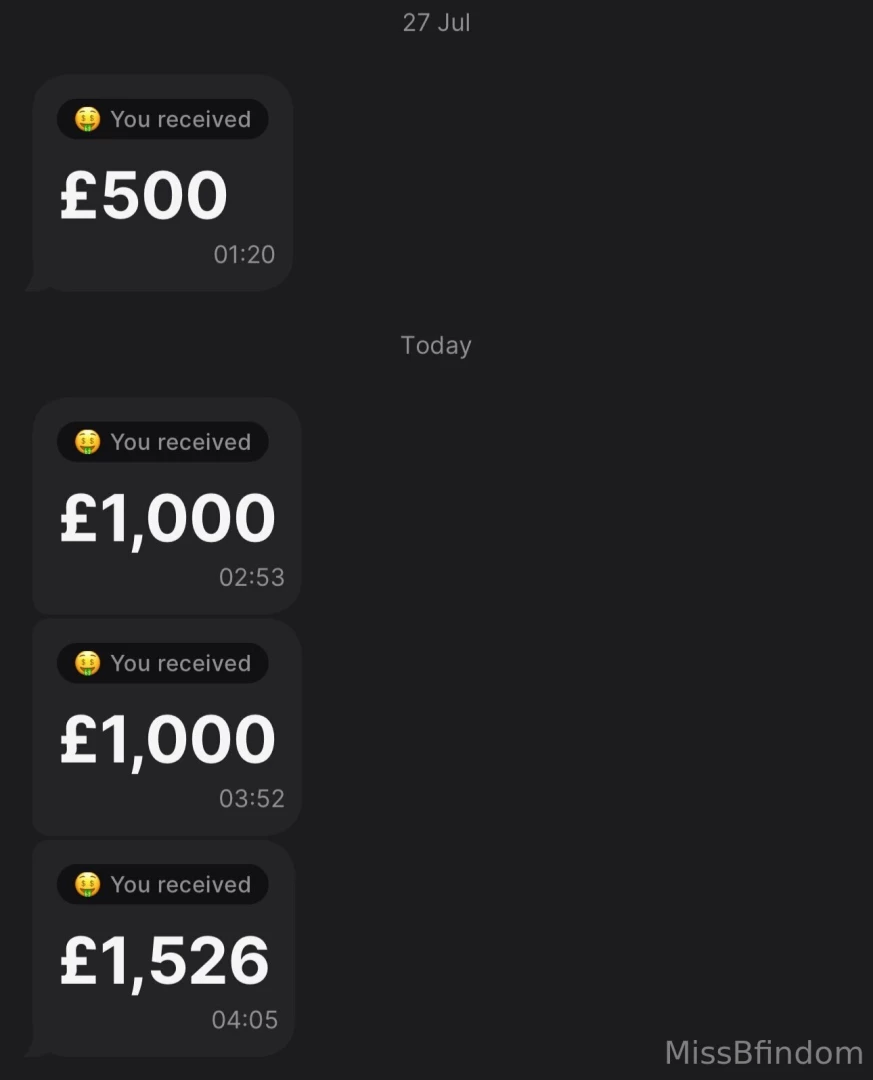This screenshot has width=873, height=1080.
Task: Click the £1,000 amount received at 02:53
Action: [x=166, y=516]
